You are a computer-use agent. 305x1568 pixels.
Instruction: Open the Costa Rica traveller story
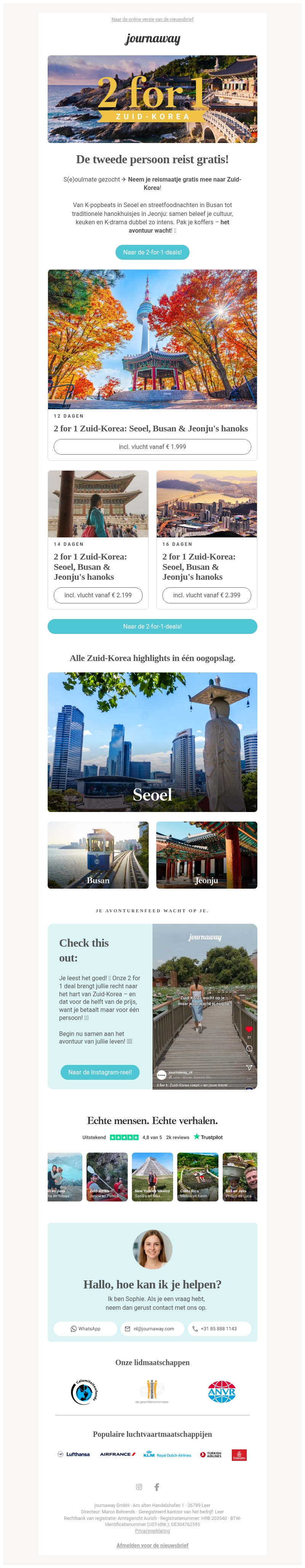197,1177
